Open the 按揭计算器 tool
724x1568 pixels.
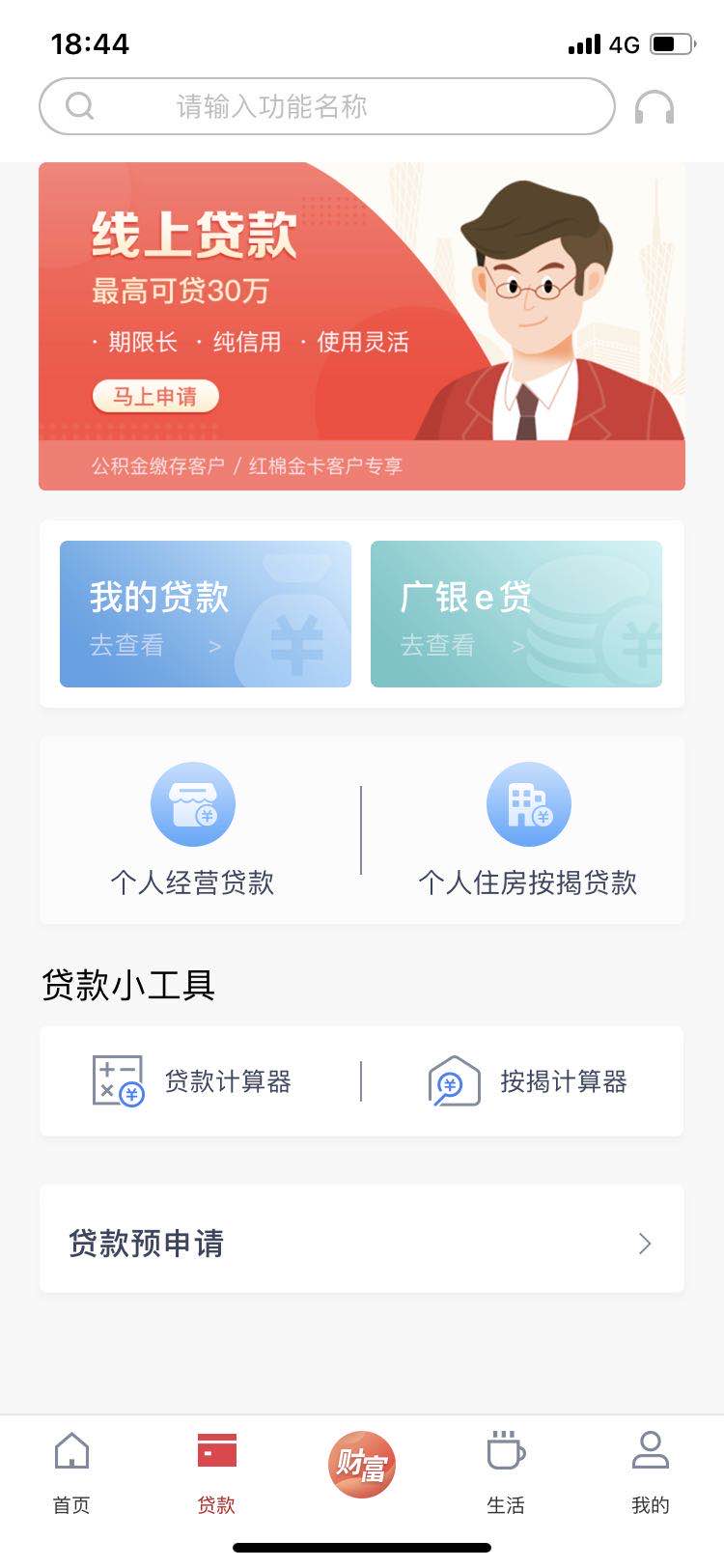[528, 1081]
